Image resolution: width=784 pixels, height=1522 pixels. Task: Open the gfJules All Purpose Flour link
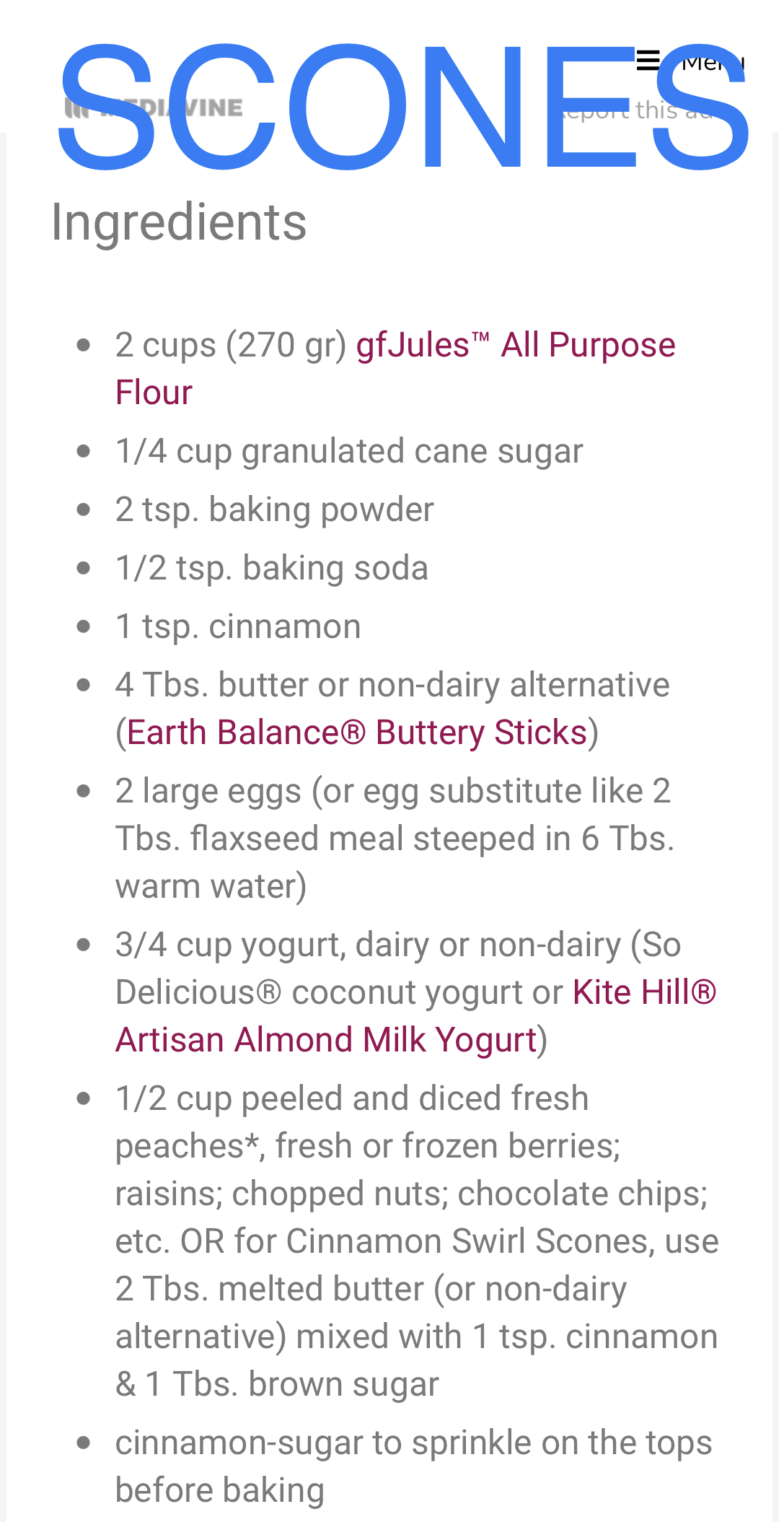point(515,346)
